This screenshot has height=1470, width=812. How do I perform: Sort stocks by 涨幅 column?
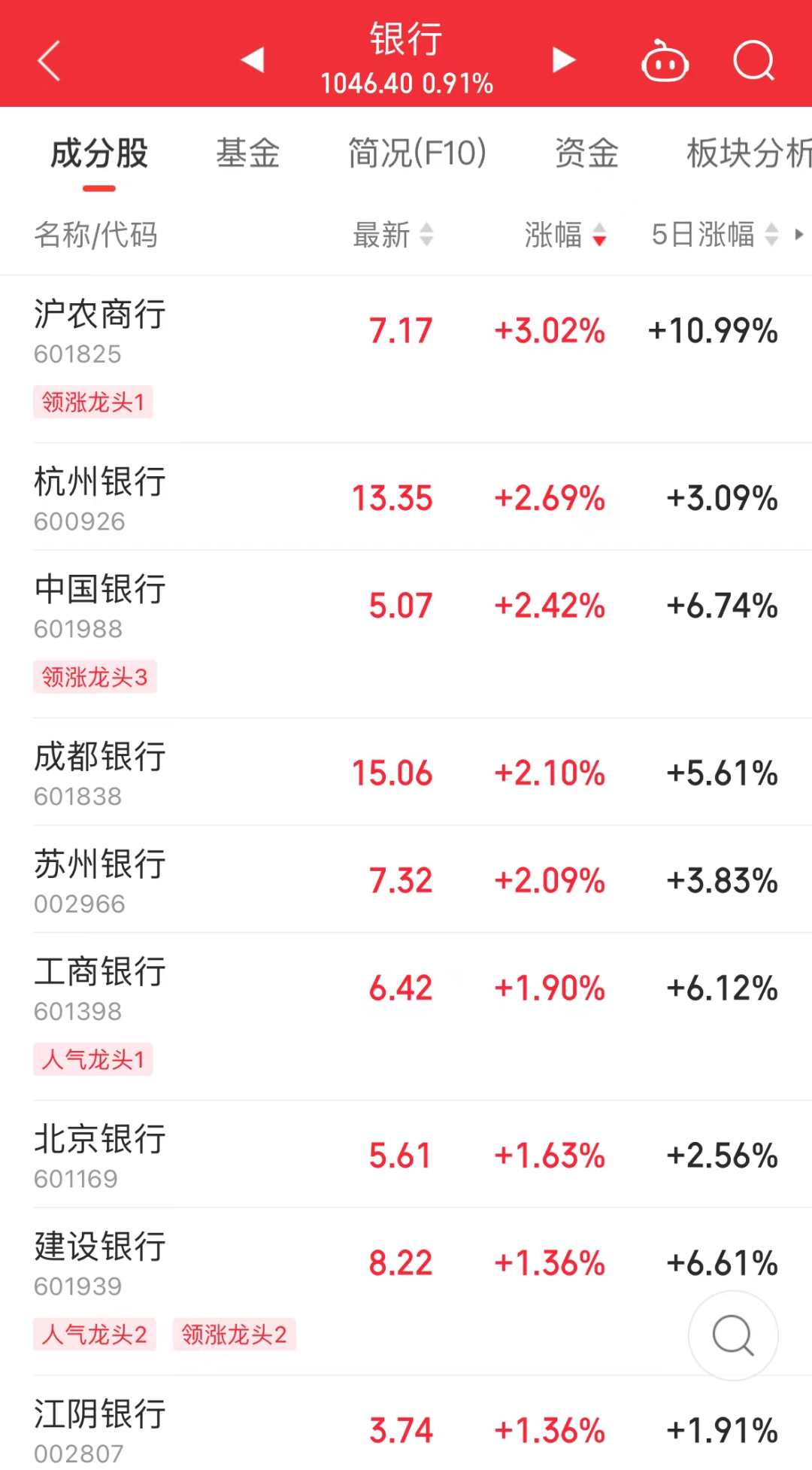(565, 235)
